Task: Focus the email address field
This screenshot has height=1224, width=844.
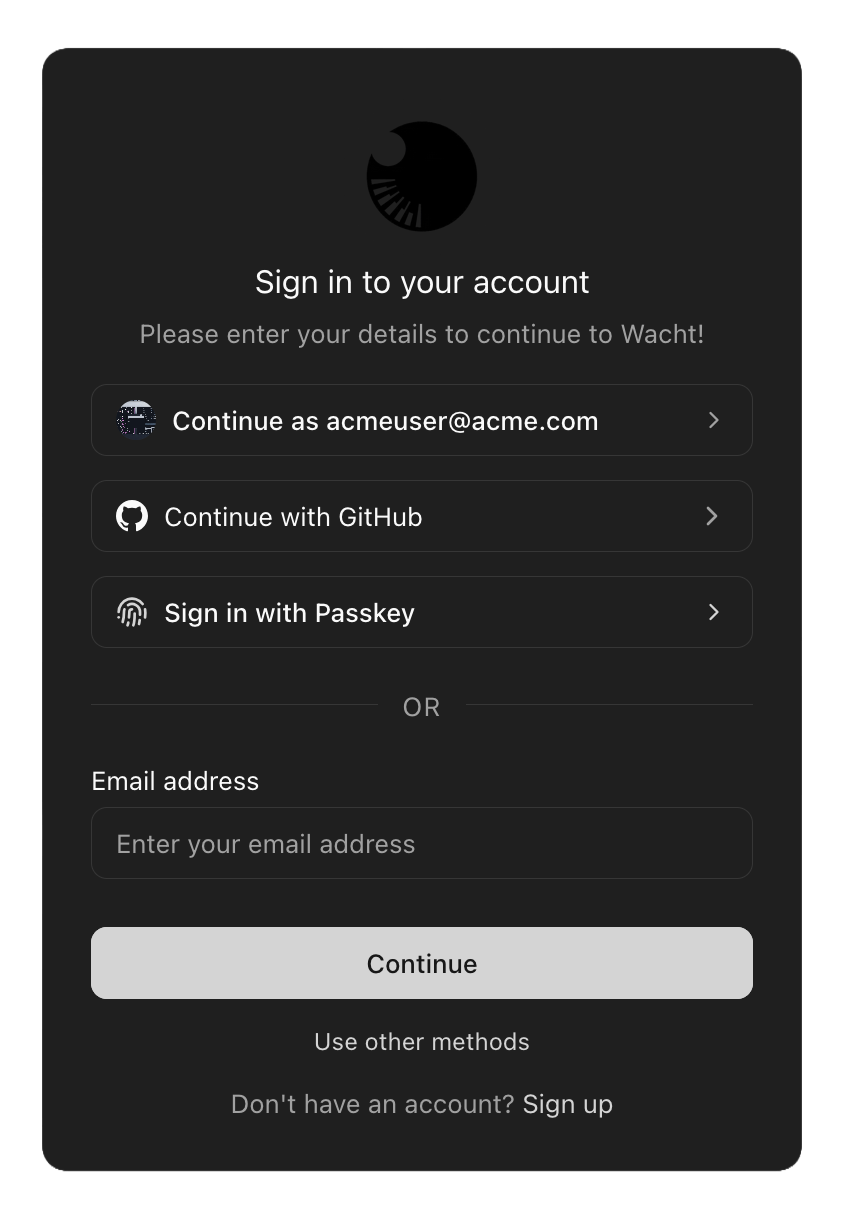Action: click(x=421, y=843)
